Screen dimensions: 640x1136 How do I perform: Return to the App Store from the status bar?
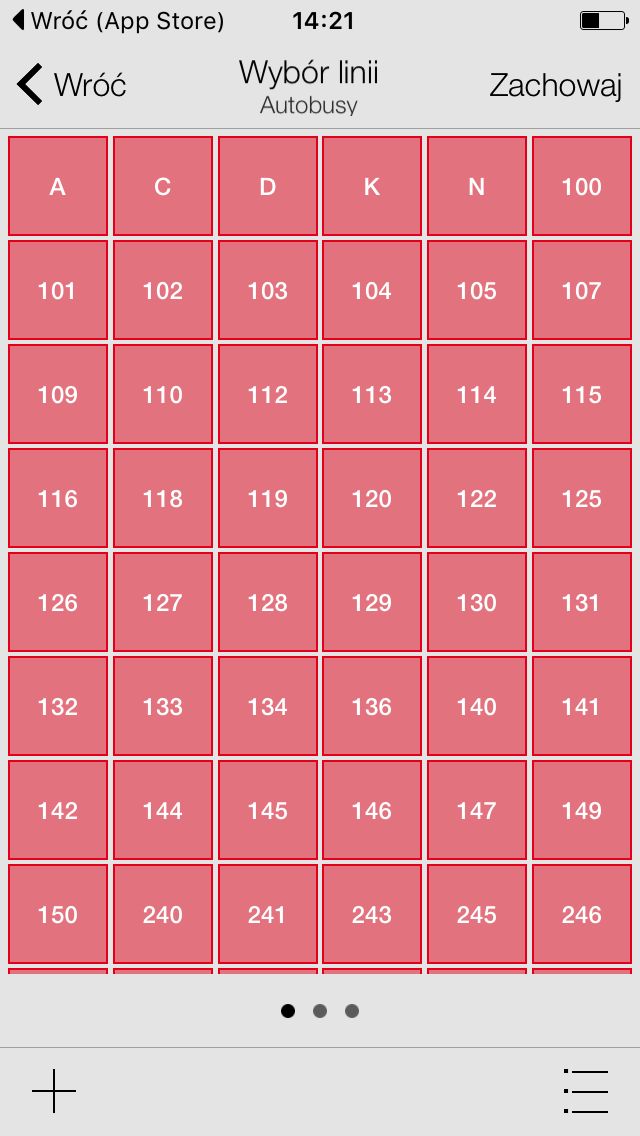point(119,20)
